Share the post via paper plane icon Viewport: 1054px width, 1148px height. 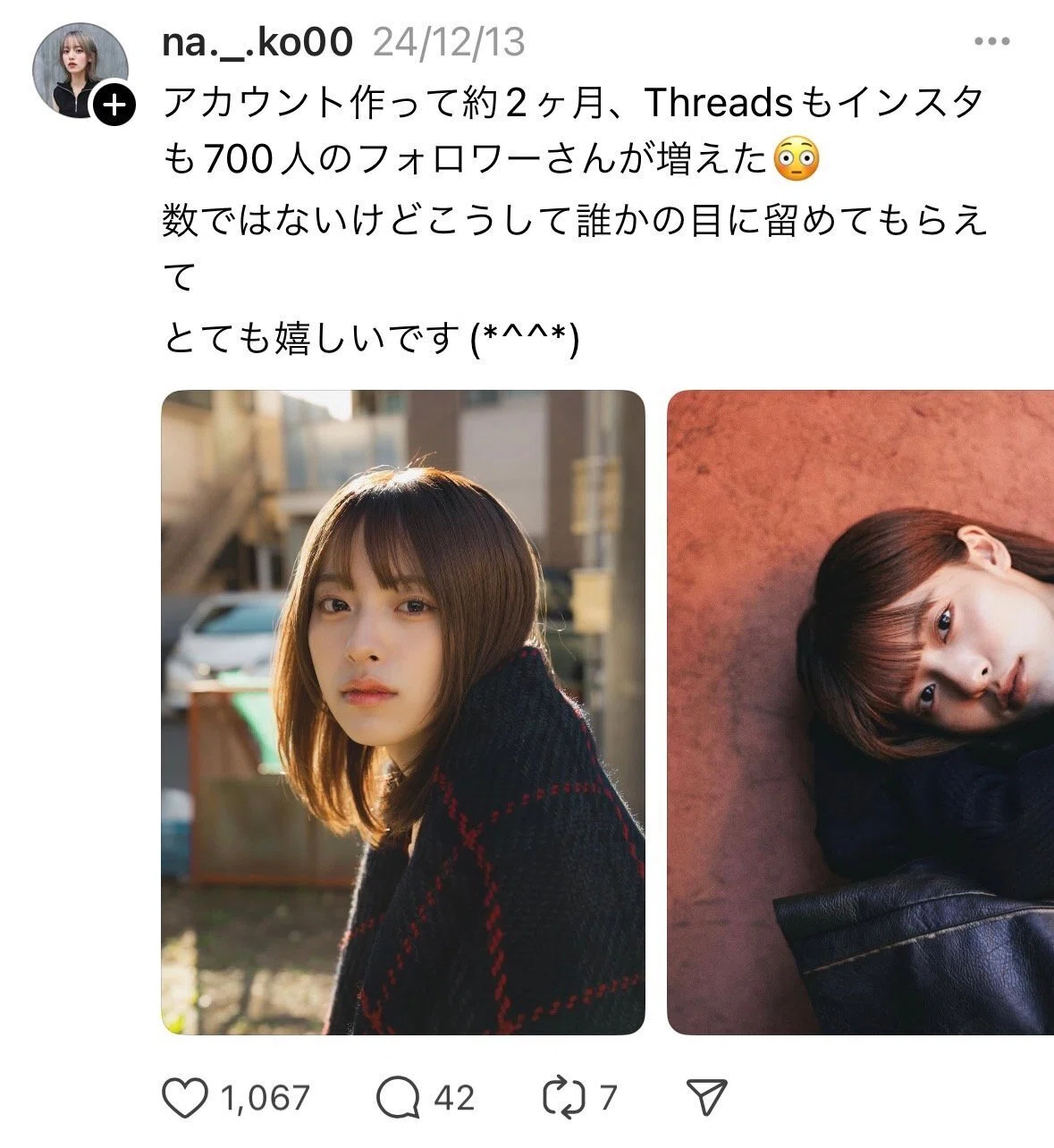[x=706, y=1097]
